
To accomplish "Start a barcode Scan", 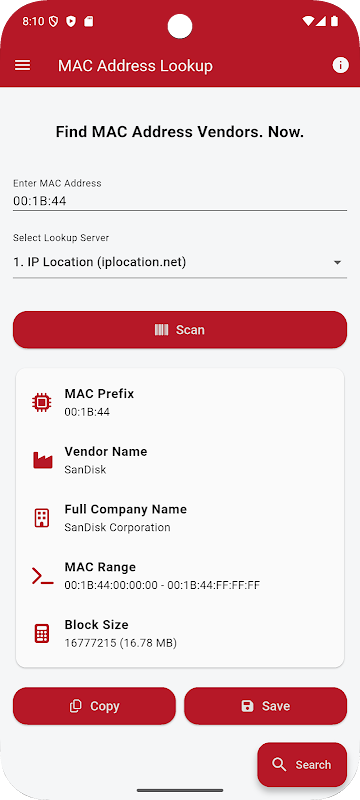I will tap(180, 330).
